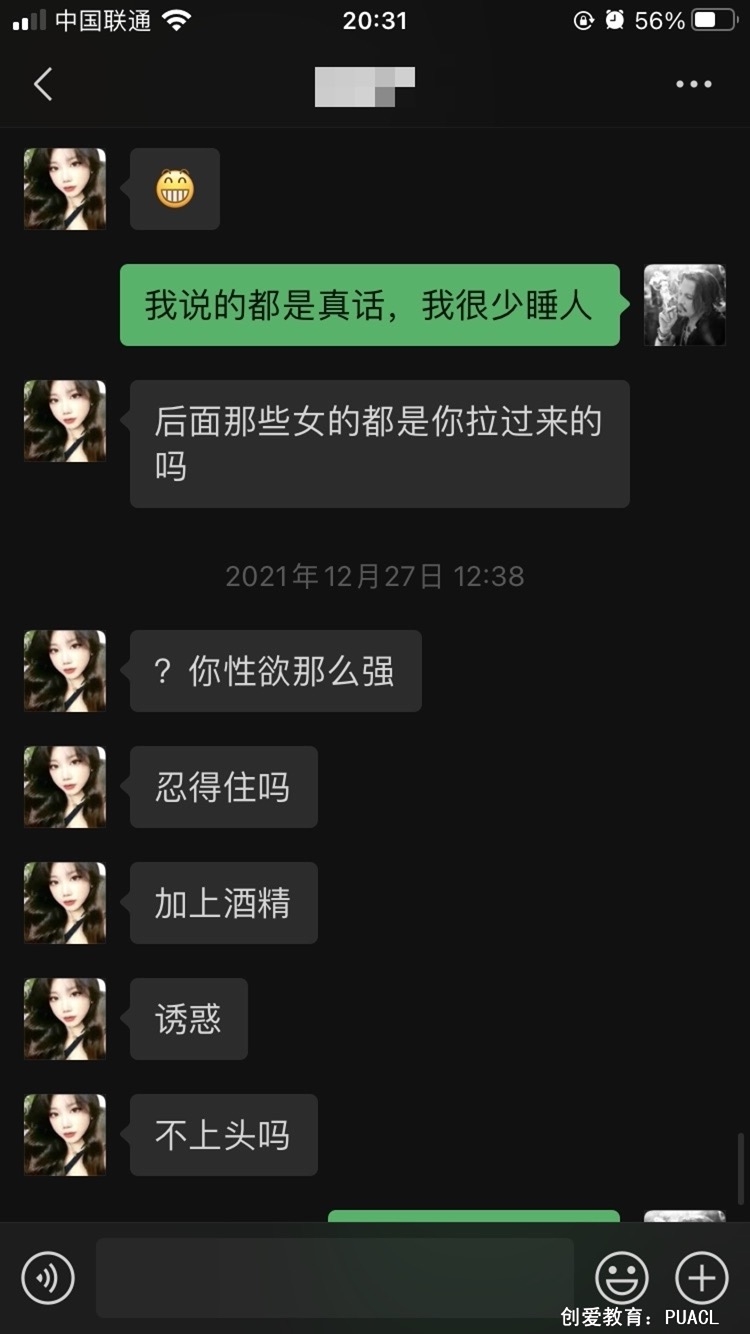Switch to voice message input
The height and width of the screenshot is (1334, 750).
point(48,1277)
